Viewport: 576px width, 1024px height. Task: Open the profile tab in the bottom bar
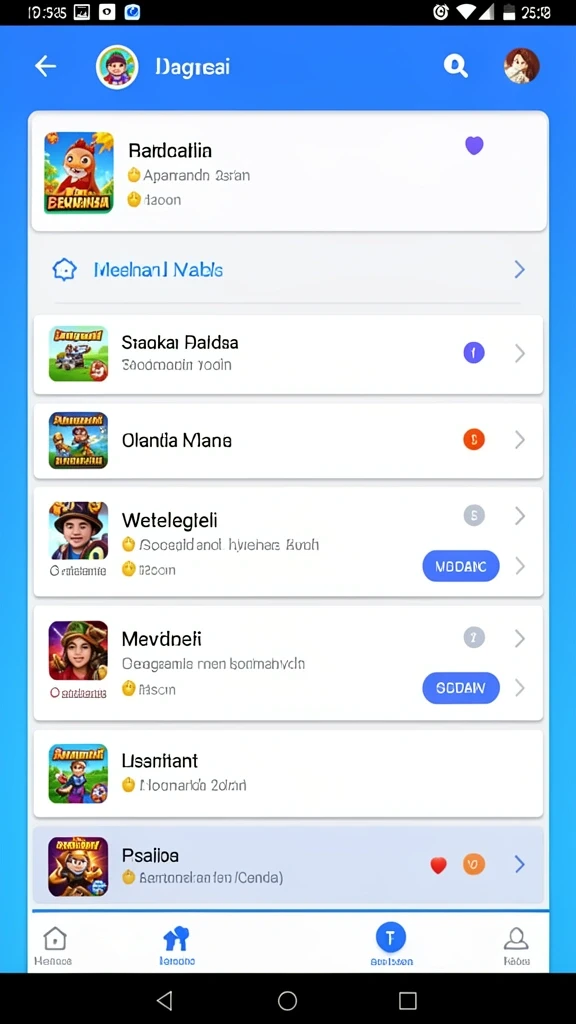(516, 946)
